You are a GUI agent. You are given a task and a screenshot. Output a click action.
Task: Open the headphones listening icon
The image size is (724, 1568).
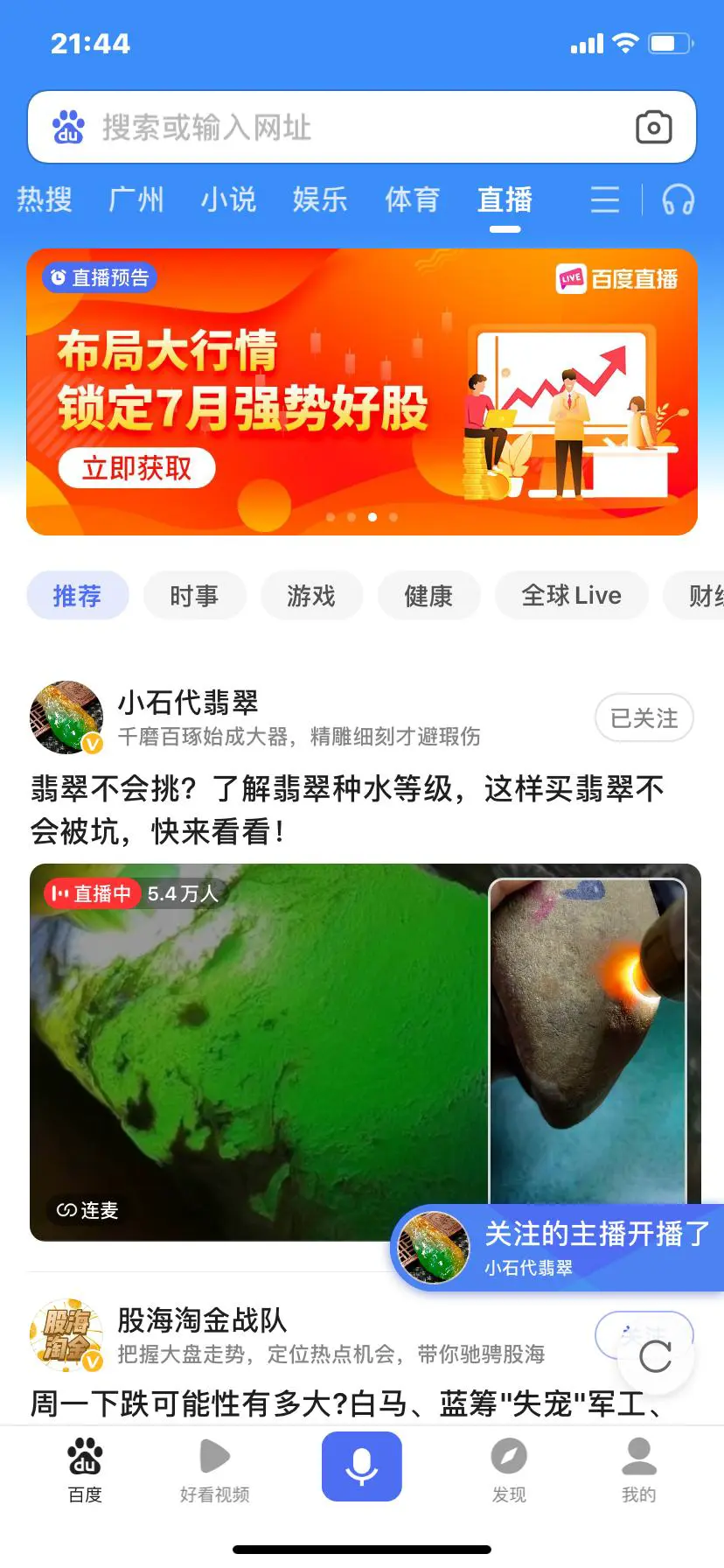point(678,200)
